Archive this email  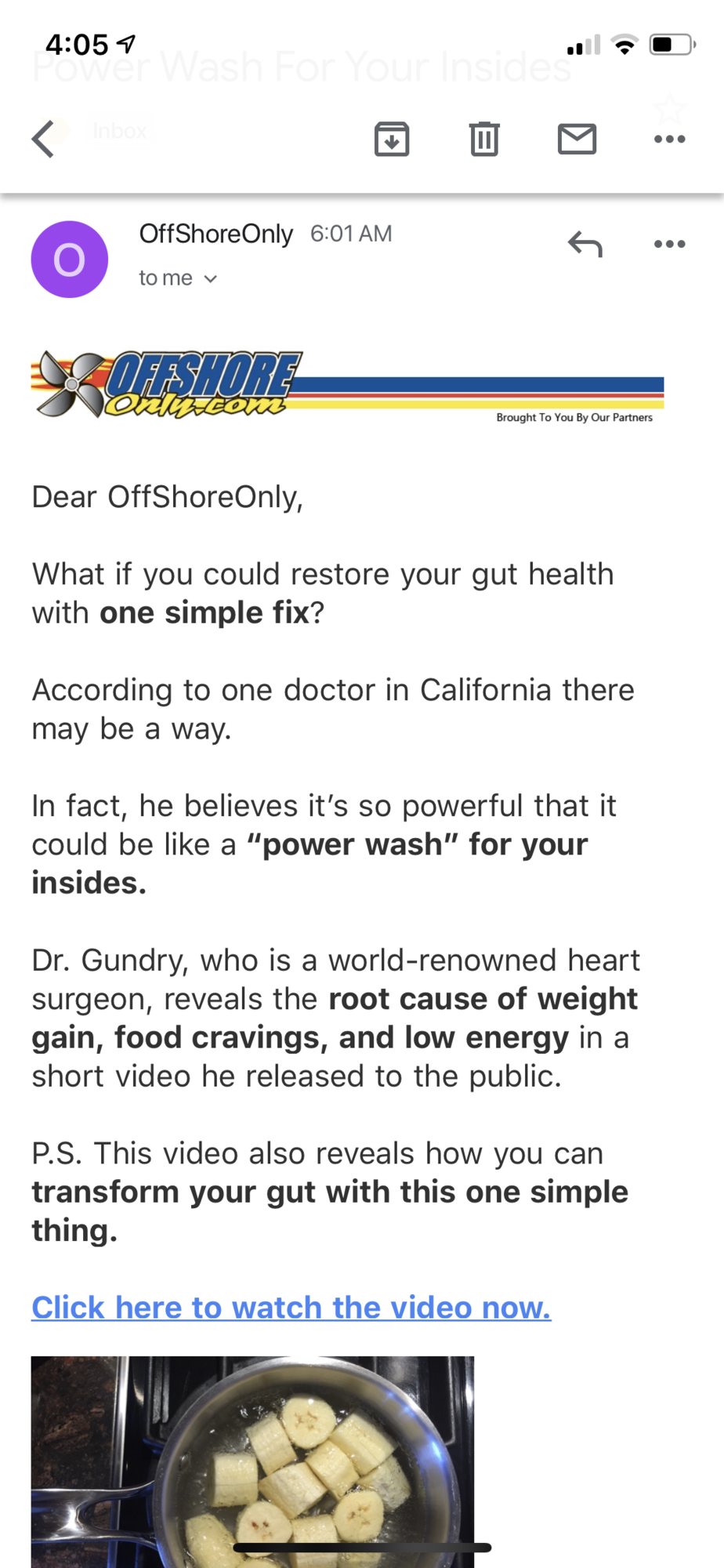tap(392, 140)
